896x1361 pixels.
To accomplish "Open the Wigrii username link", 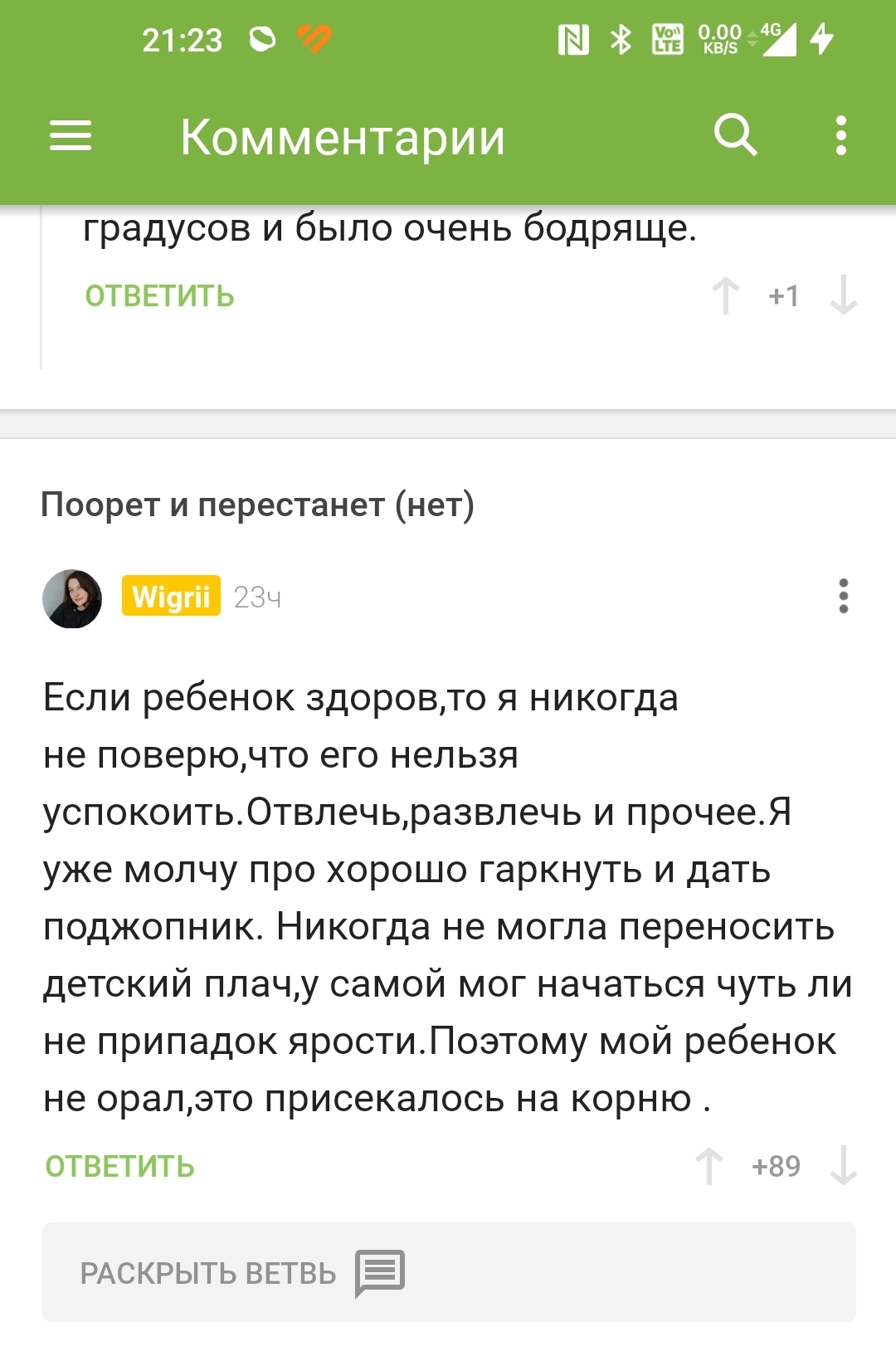I will click(x=171, y=597).
